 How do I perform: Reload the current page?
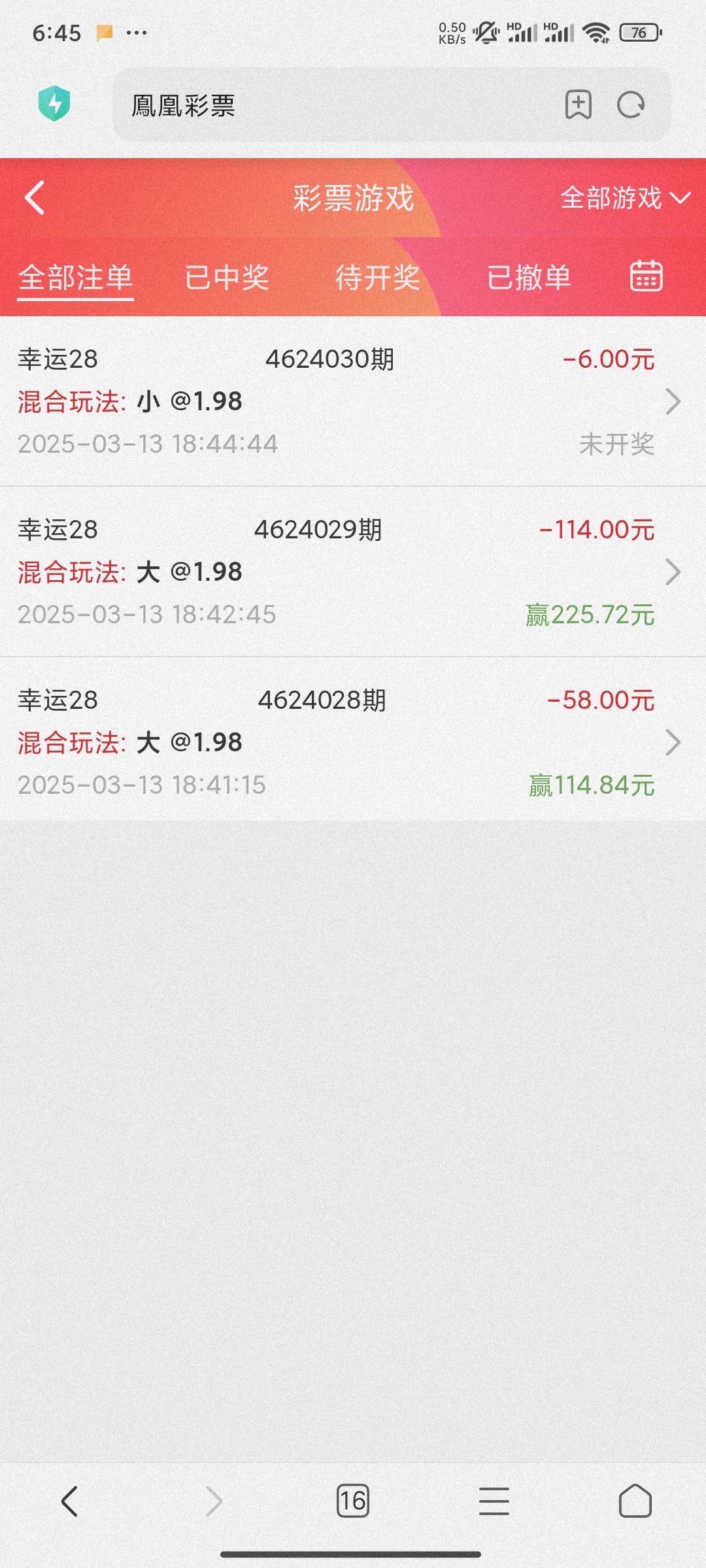[631, 105]
